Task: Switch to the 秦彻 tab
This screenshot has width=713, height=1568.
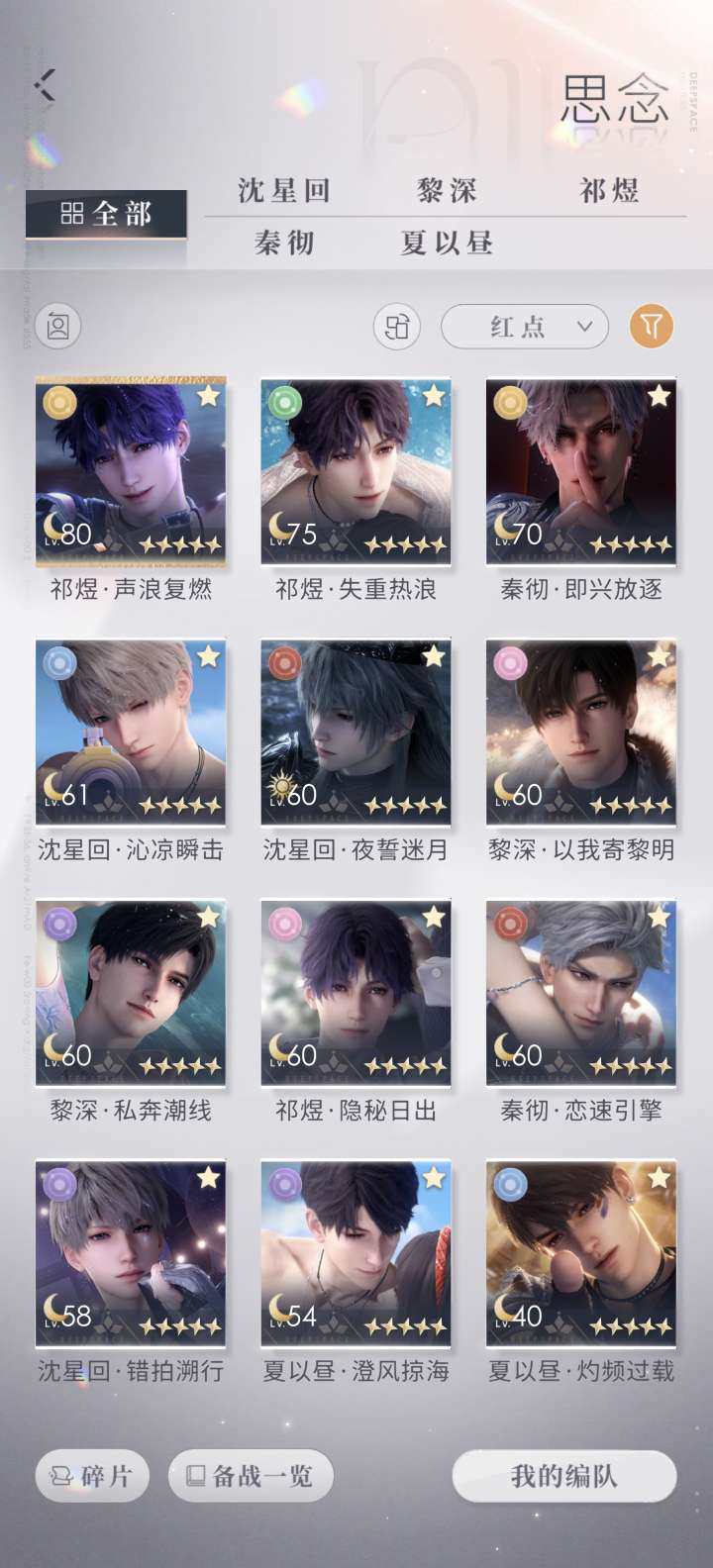Action: pyautogui.click(x=284, y=243)
